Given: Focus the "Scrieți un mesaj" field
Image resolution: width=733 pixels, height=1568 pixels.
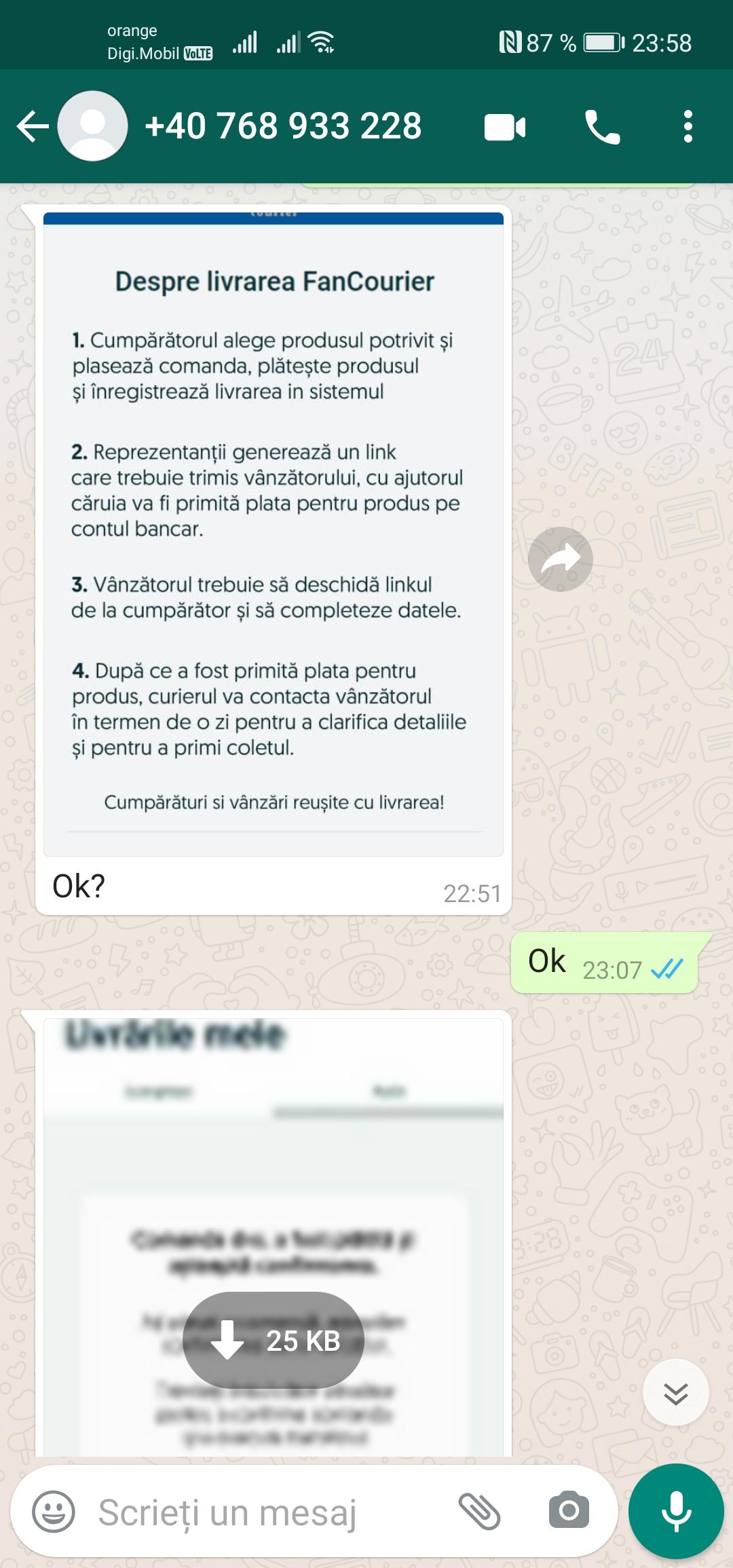Looking at the screenshot, I should click(x=258, y=1512).
